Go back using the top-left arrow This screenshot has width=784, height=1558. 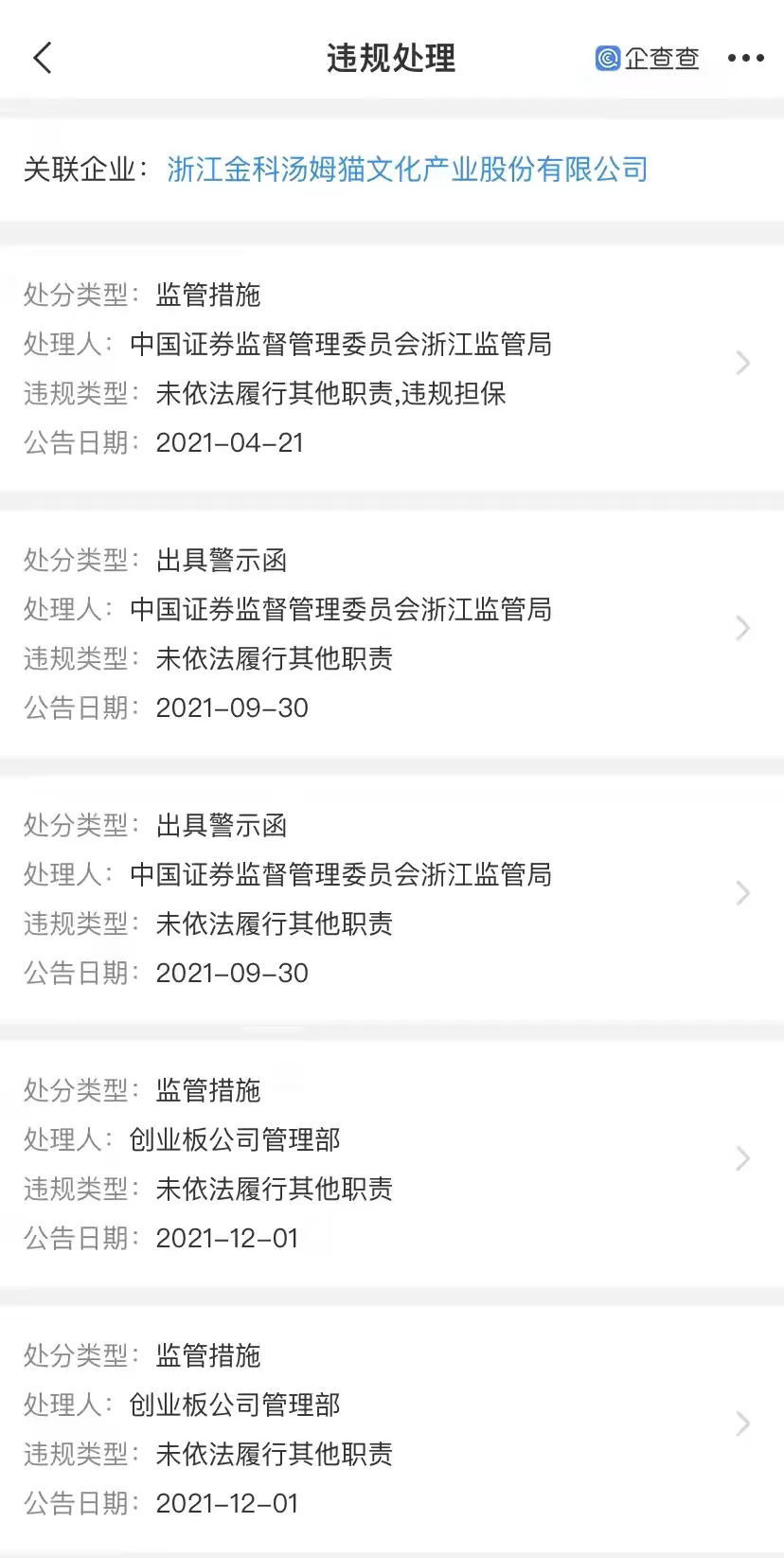tap(43, 58)
